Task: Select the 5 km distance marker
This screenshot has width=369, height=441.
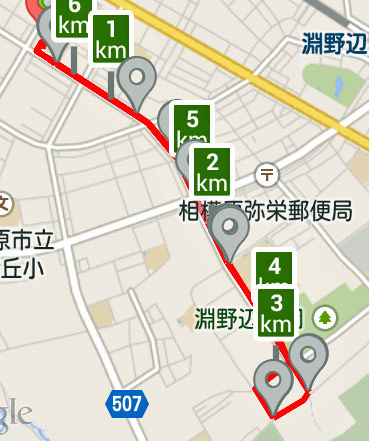Action: coord(192,126)
